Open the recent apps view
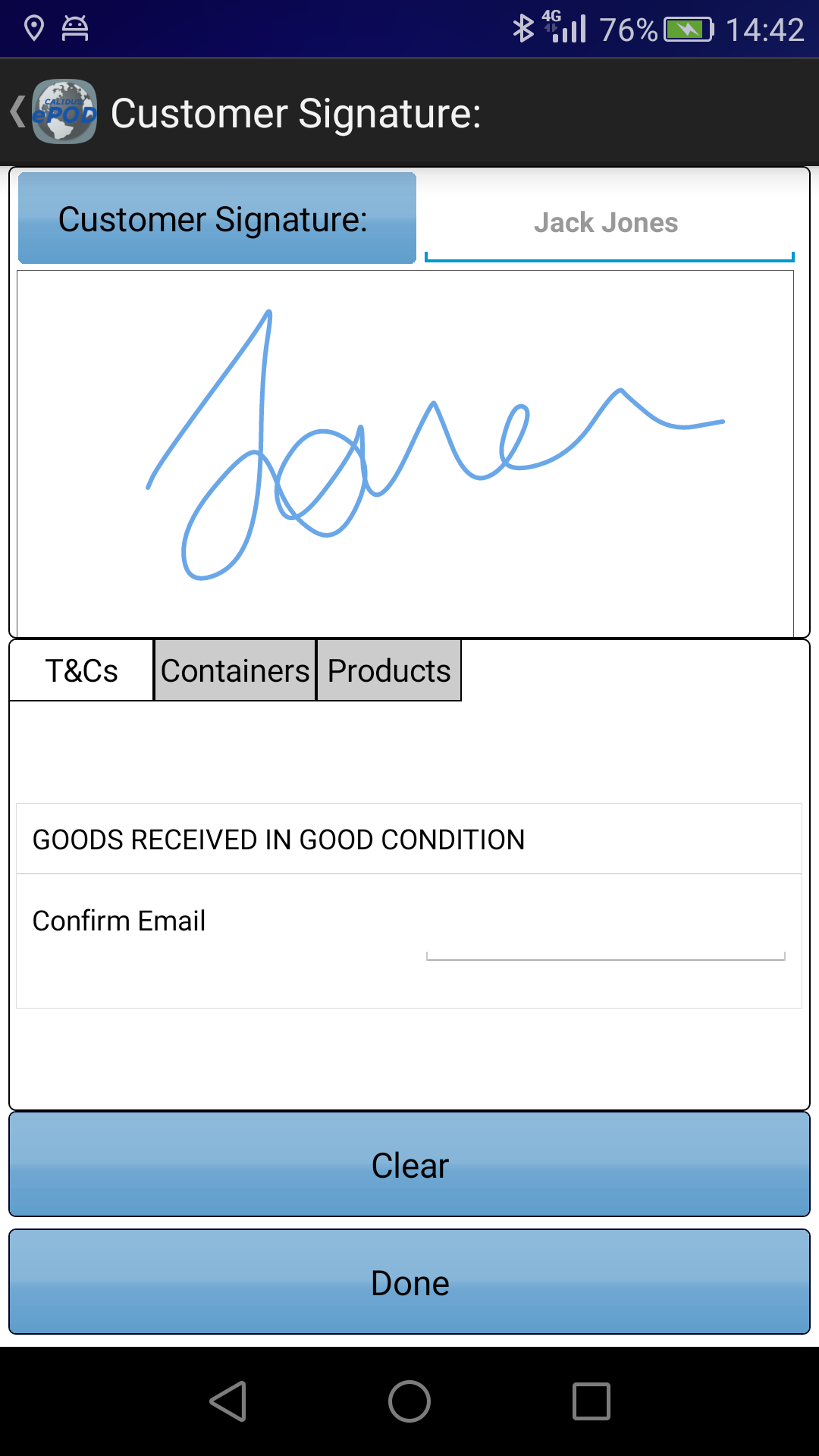This screenshot has width=819, height=1456. [x=591, y=1401]
